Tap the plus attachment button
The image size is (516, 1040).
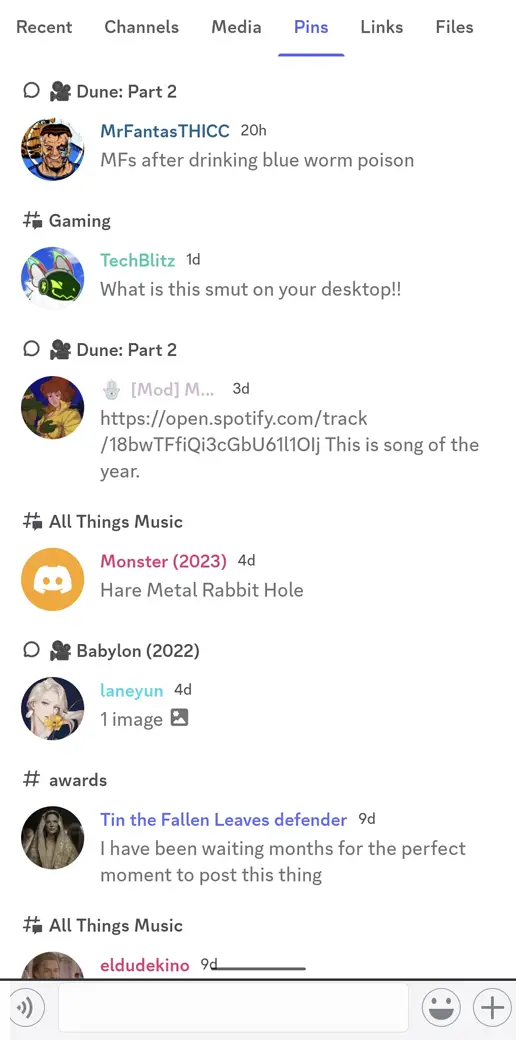tap(492, 1008)
